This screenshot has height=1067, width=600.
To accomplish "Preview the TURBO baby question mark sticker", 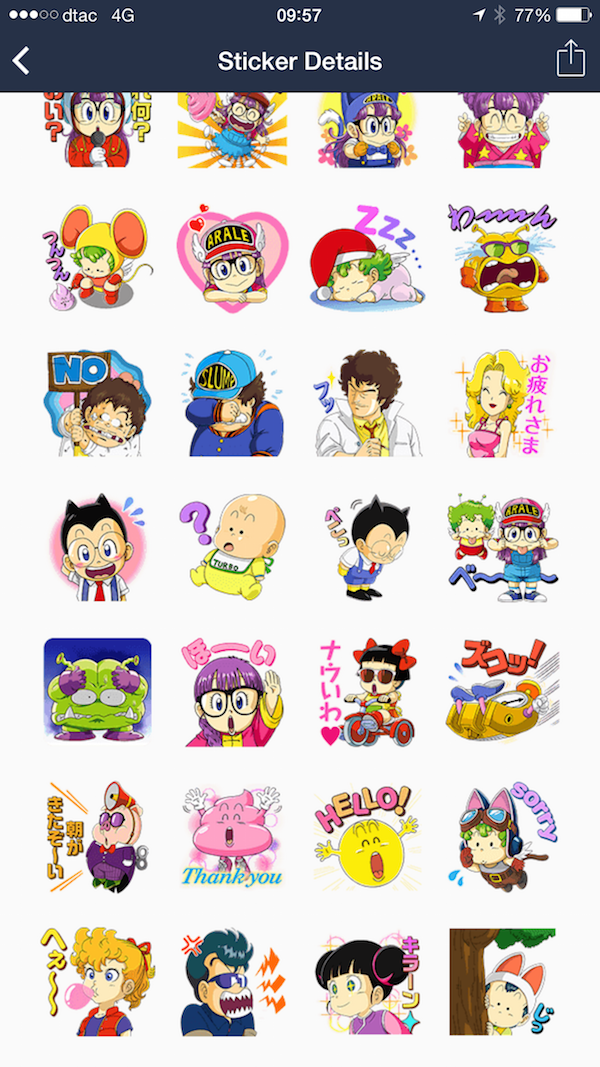I will tap(233, 547).
